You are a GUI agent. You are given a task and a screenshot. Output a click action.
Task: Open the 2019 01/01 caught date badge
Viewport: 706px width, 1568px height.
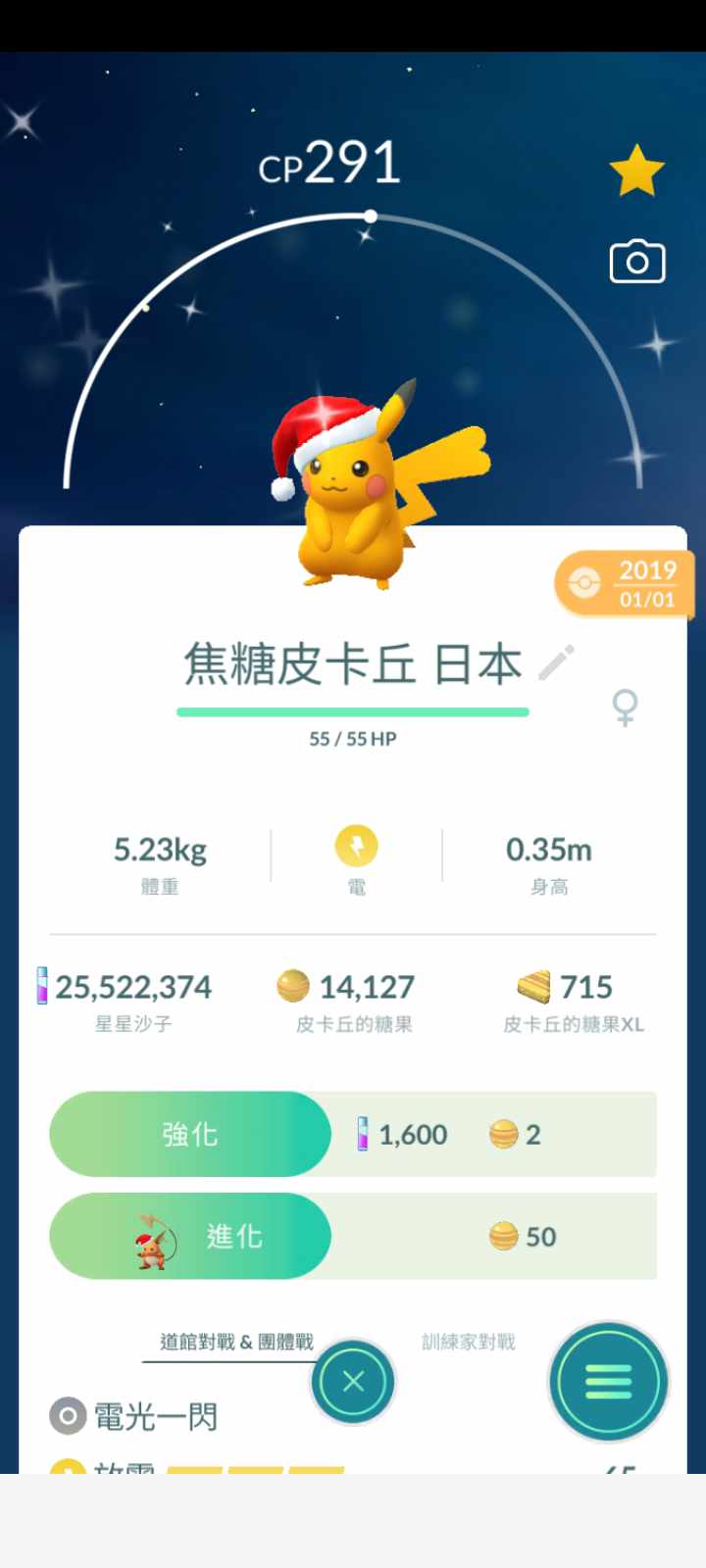[625, 584]
